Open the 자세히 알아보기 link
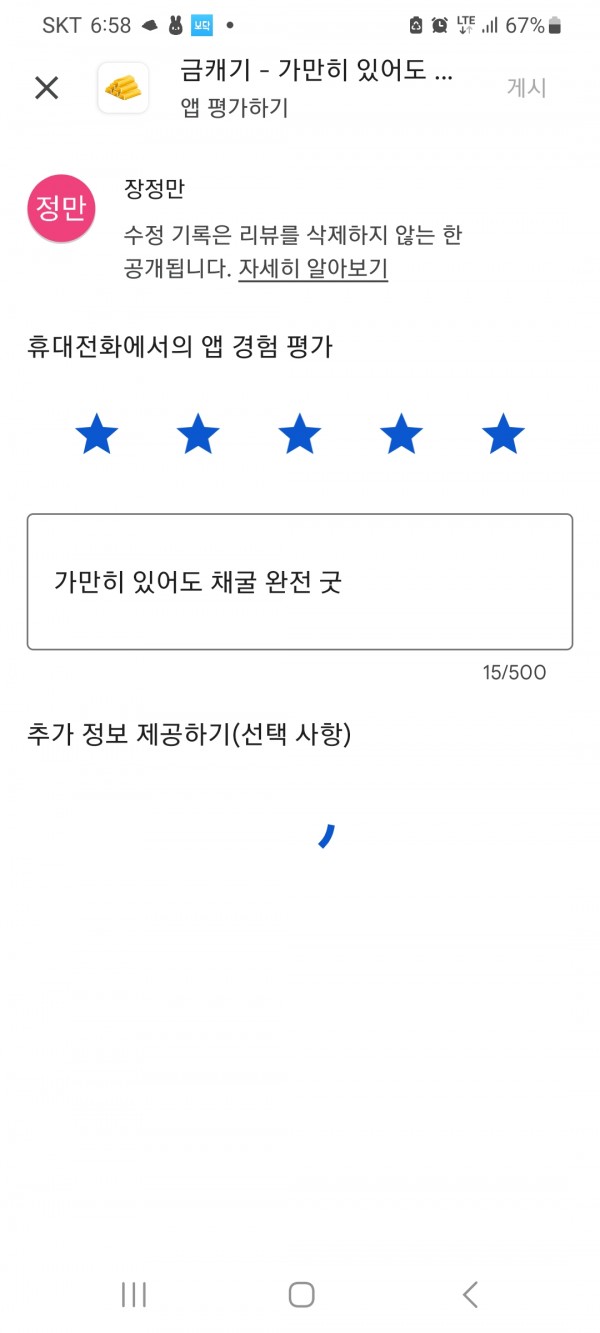600x1333 pixels. click(x=313, y=268)
